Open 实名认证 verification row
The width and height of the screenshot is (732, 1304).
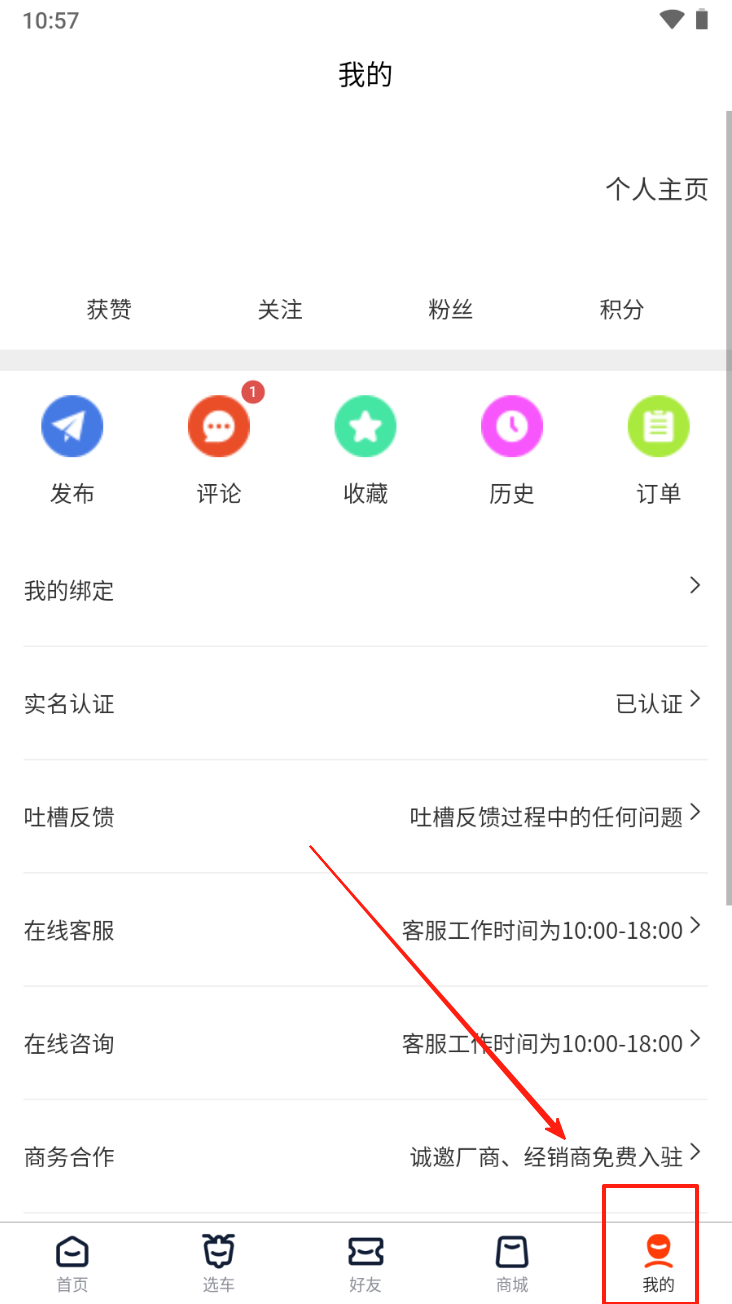click(365, 703)
